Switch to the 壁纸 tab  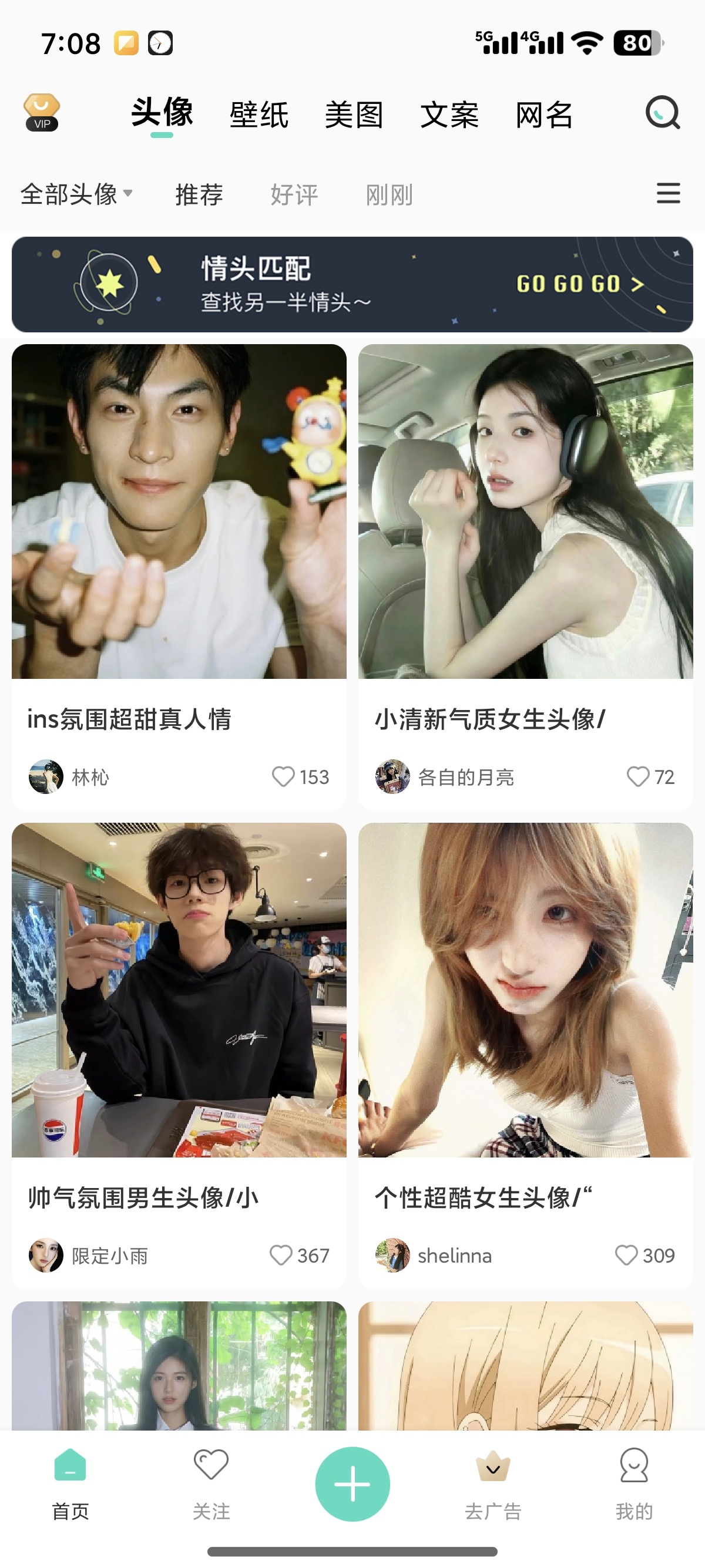258,115
